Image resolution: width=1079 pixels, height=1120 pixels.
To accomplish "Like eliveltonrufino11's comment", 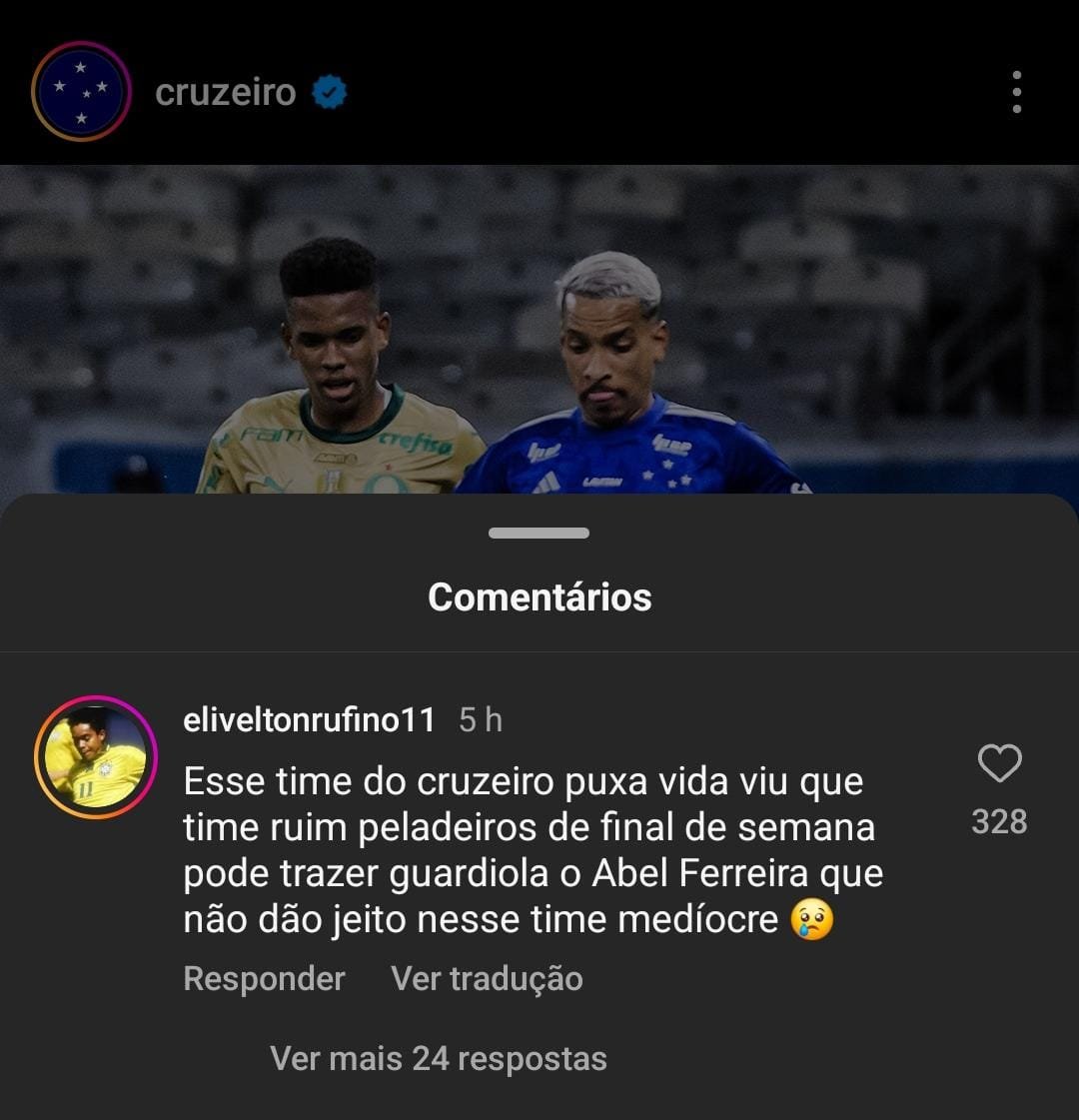I will pyautogui.click(x=999, y=764).
